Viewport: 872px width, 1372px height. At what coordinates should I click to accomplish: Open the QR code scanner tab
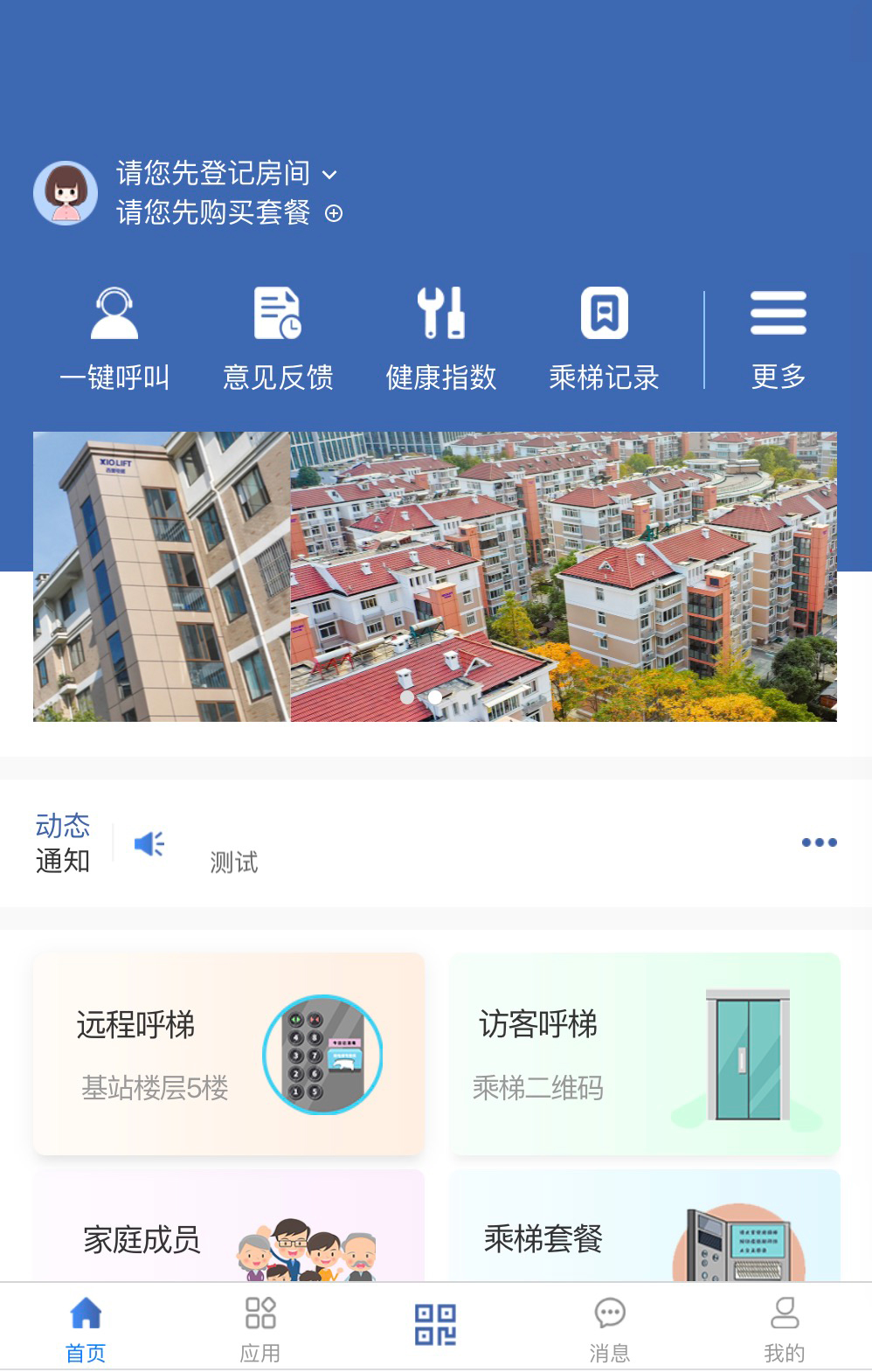[x=435, y=1325]
